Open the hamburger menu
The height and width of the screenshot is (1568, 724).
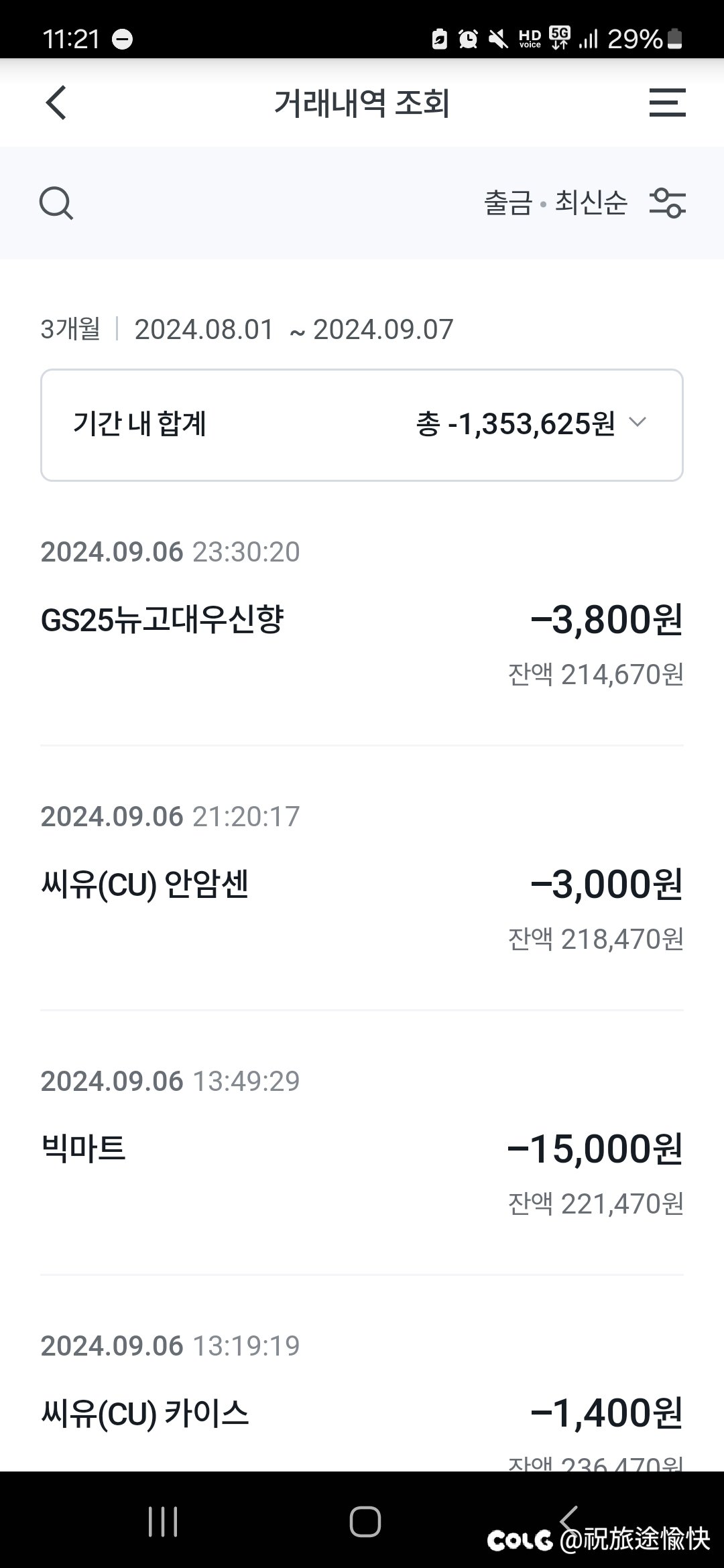coord(667,103)
